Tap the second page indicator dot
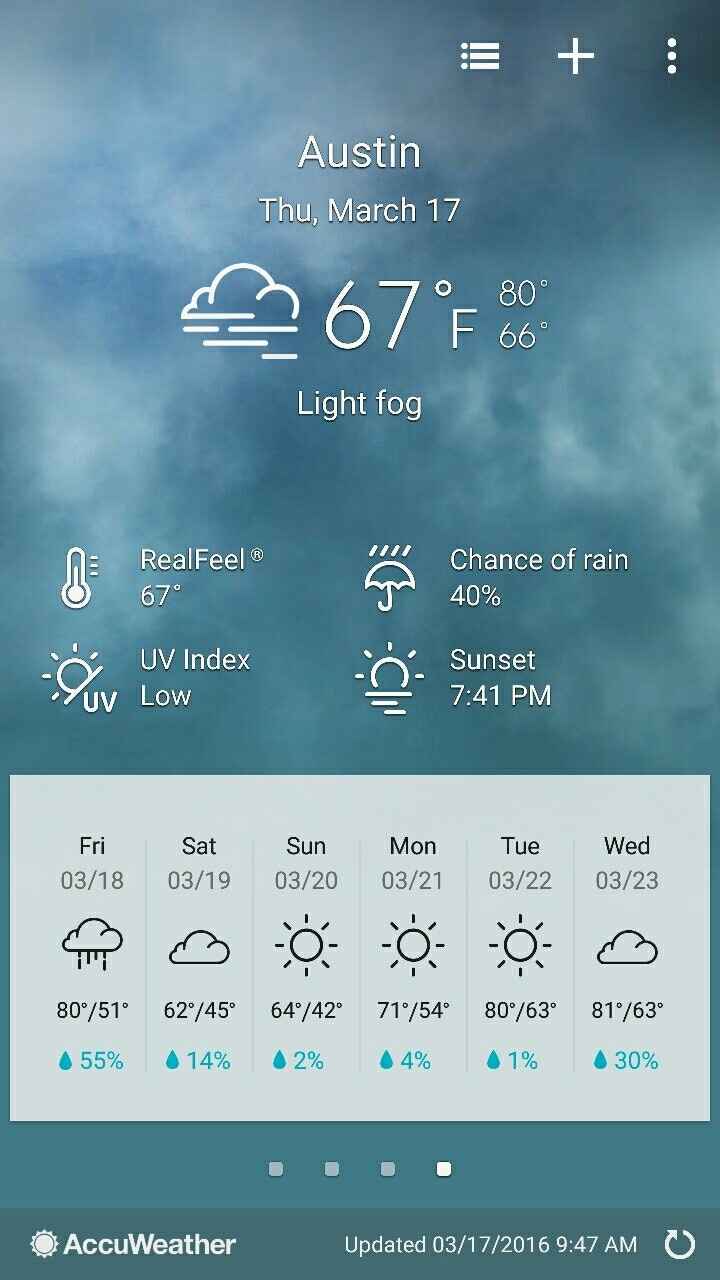The image size is (720, 1280). (x=332, y=1167)
